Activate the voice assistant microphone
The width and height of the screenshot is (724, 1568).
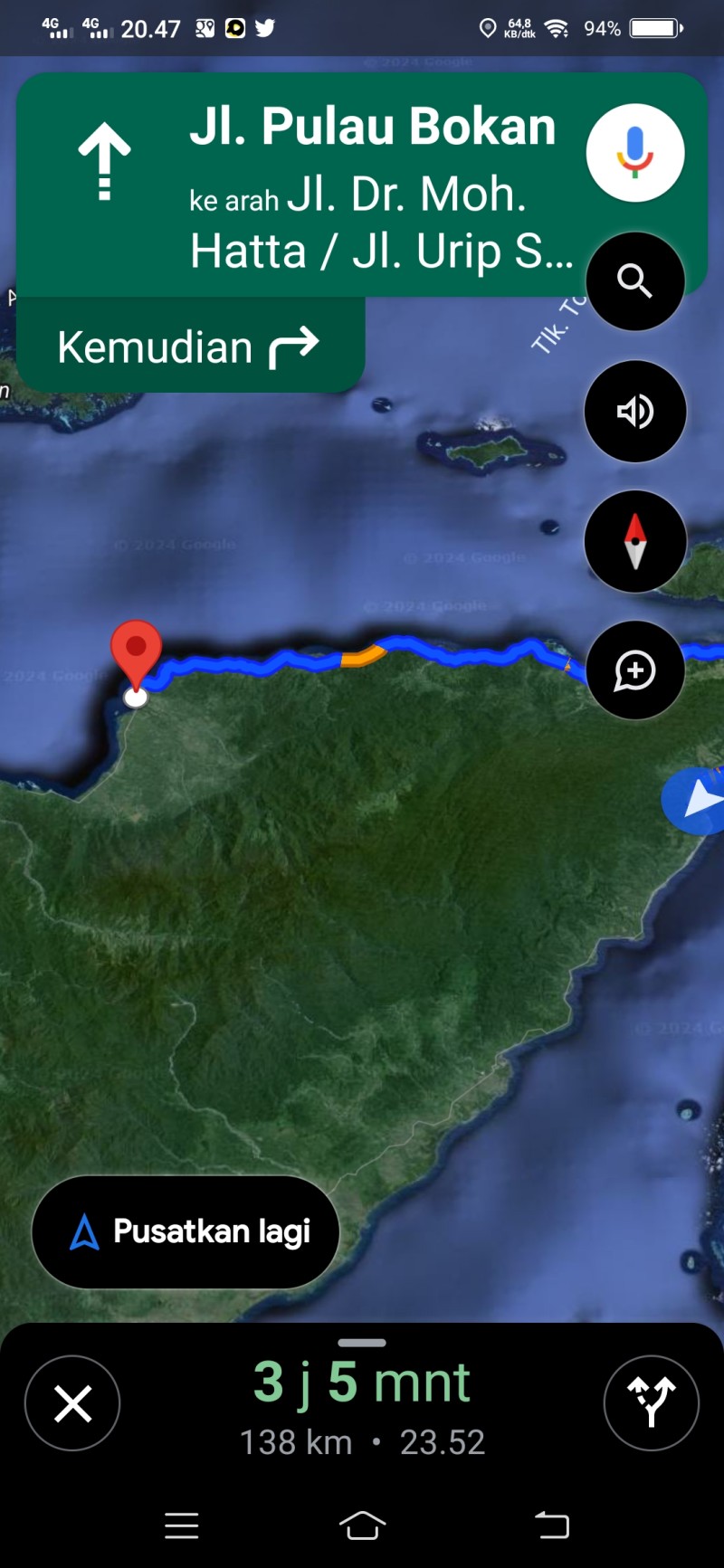coord(635,153)
